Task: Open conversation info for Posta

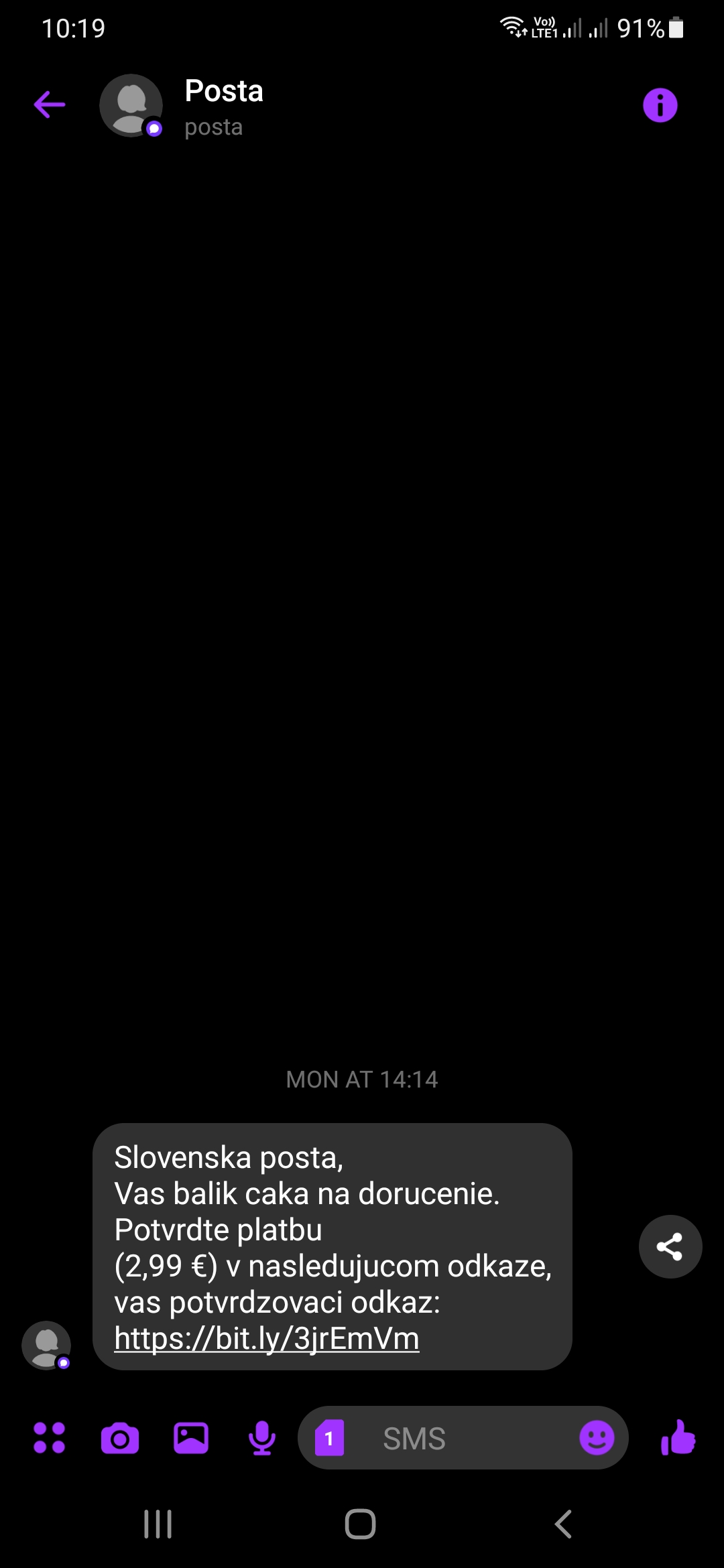Action: point(660,105)
